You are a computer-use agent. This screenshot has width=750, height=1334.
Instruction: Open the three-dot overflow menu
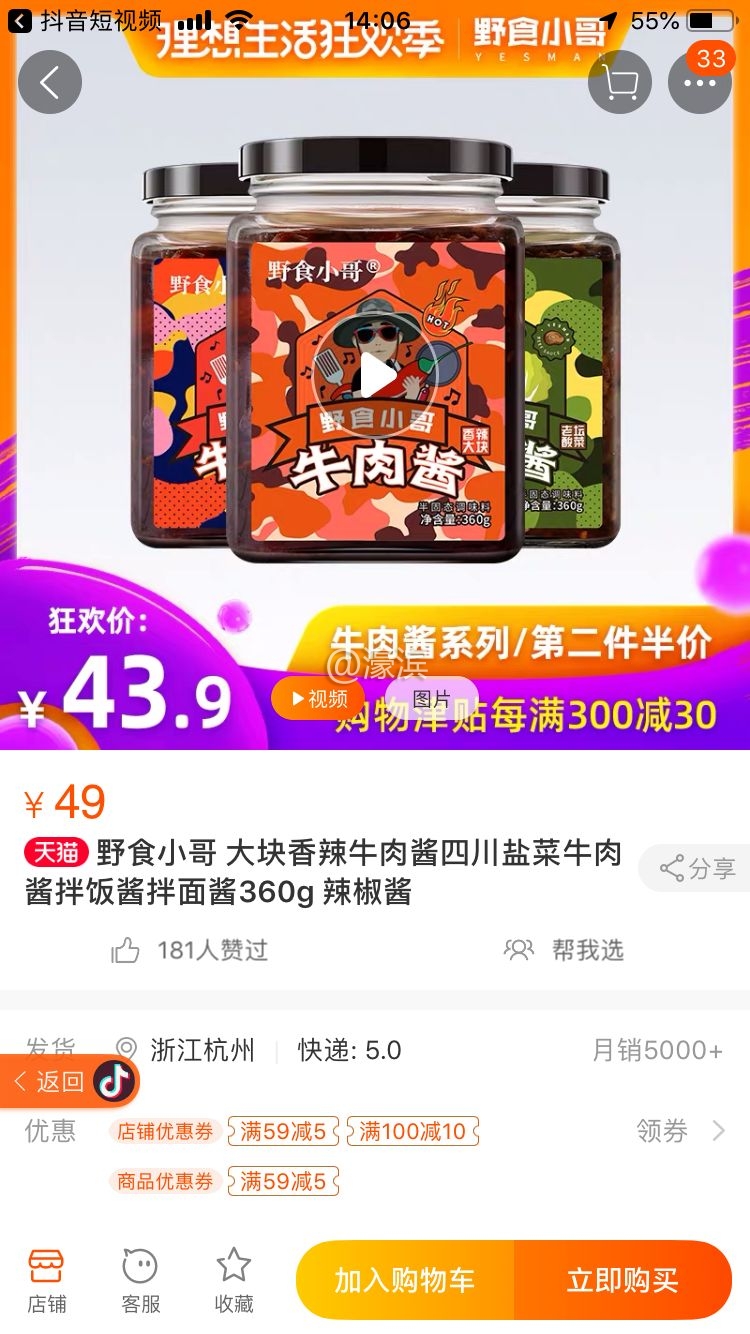[700, 82]
